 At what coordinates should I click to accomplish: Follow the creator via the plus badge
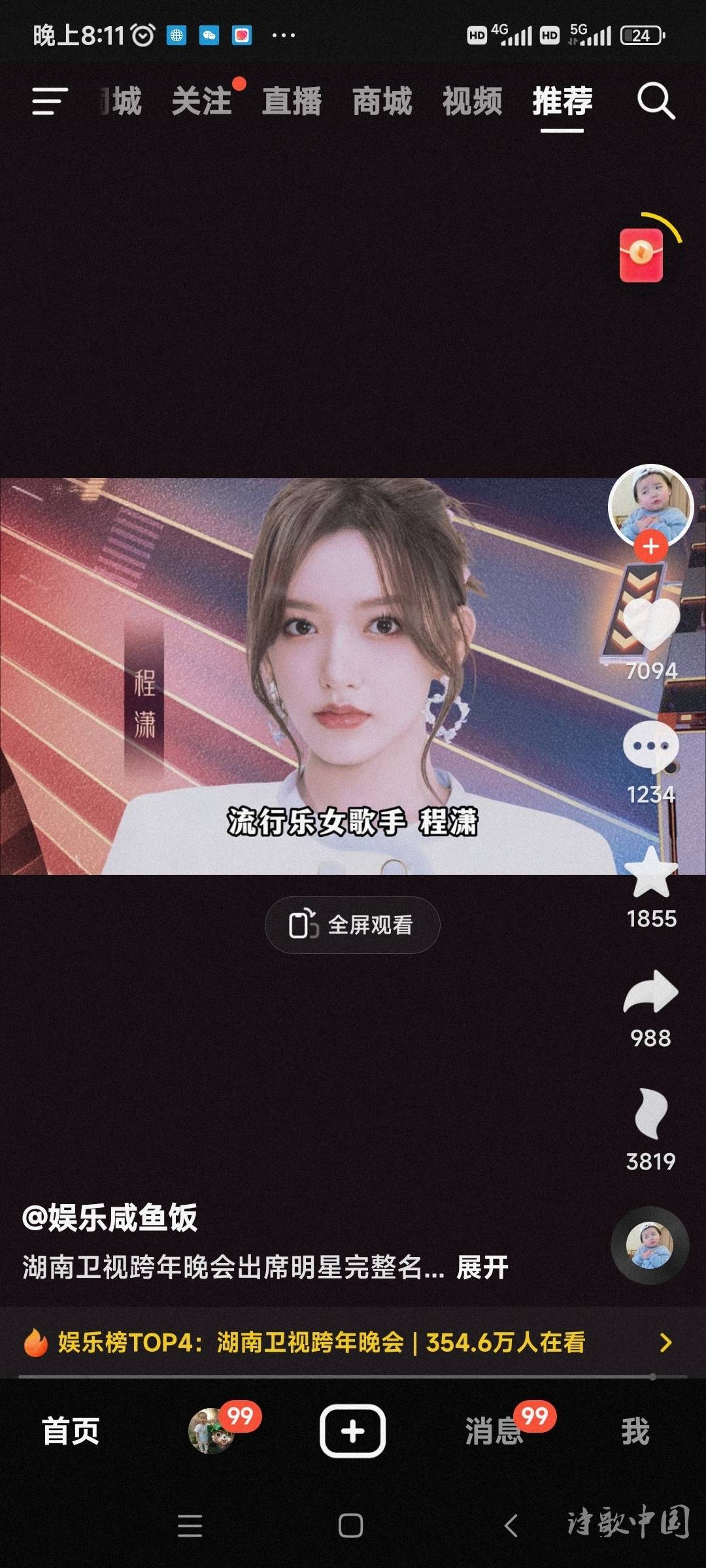tap(650, 547)
